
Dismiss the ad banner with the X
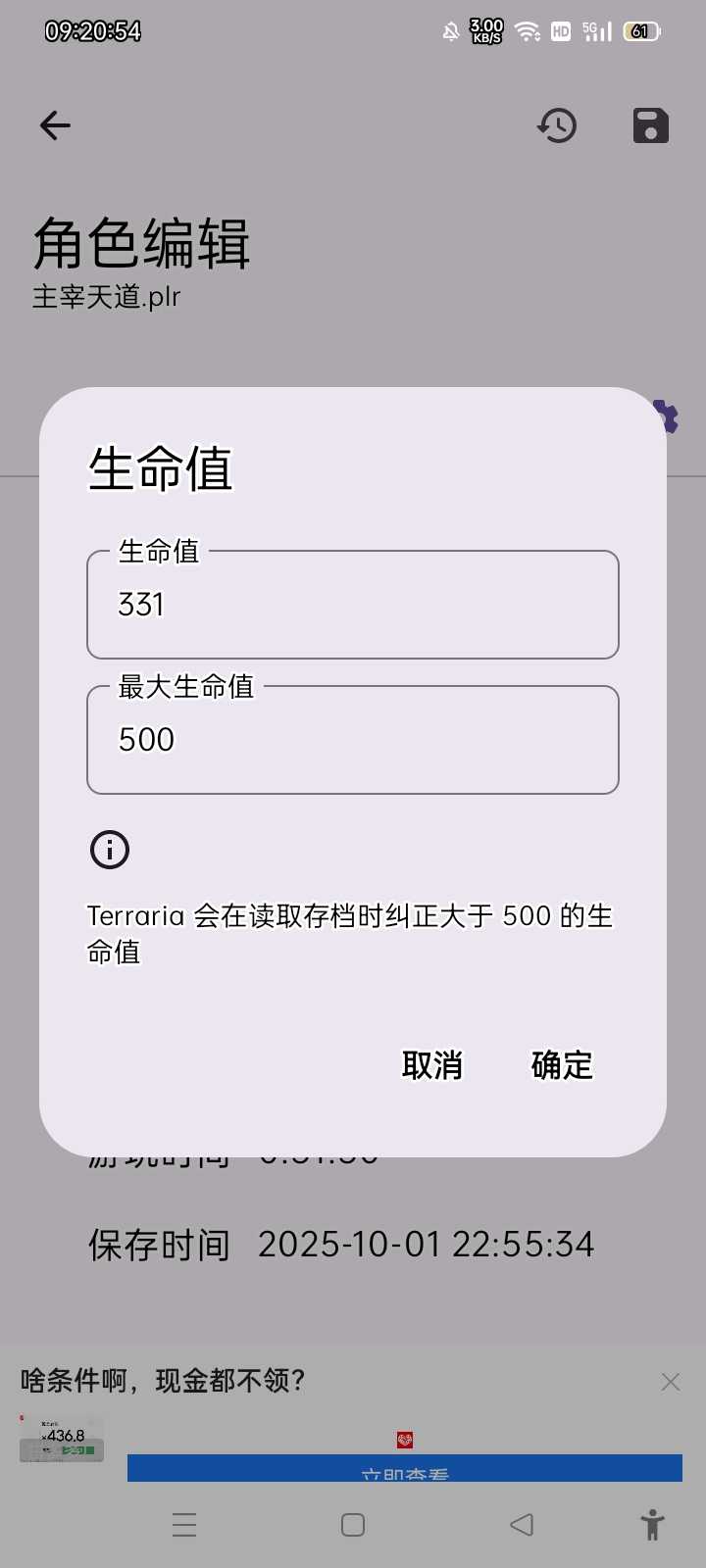pyautogui.click(x=671, y=1382)
